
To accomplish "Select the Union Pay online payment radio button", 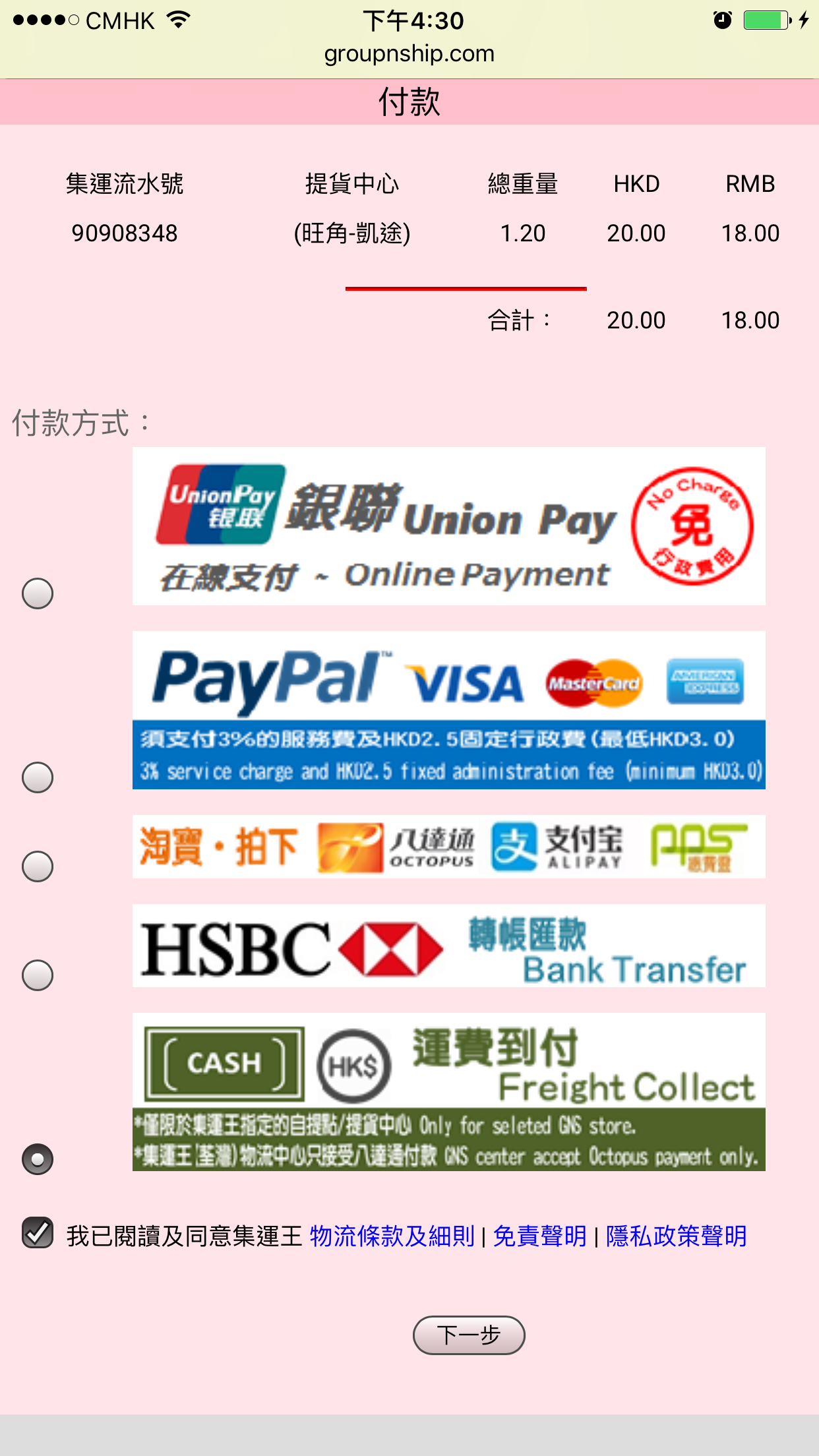I will tap(38, 593).
